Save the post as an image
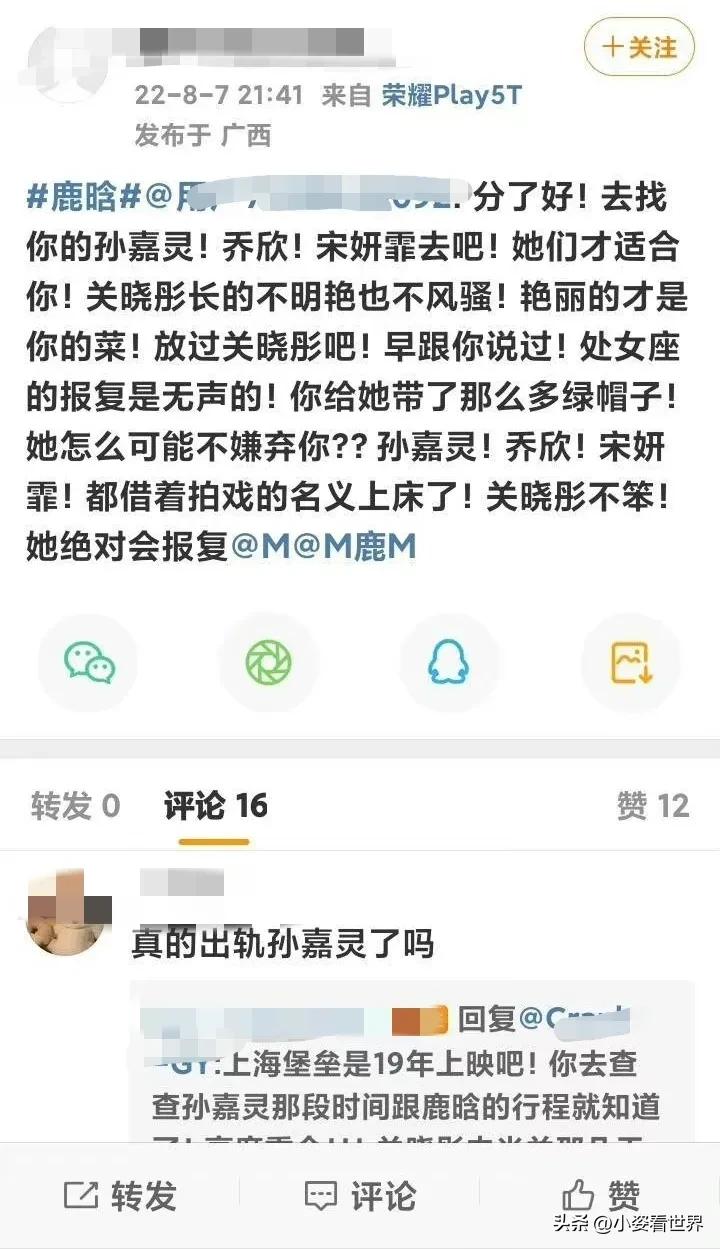This screenshot has height=1249, width=720. (631, 662)
